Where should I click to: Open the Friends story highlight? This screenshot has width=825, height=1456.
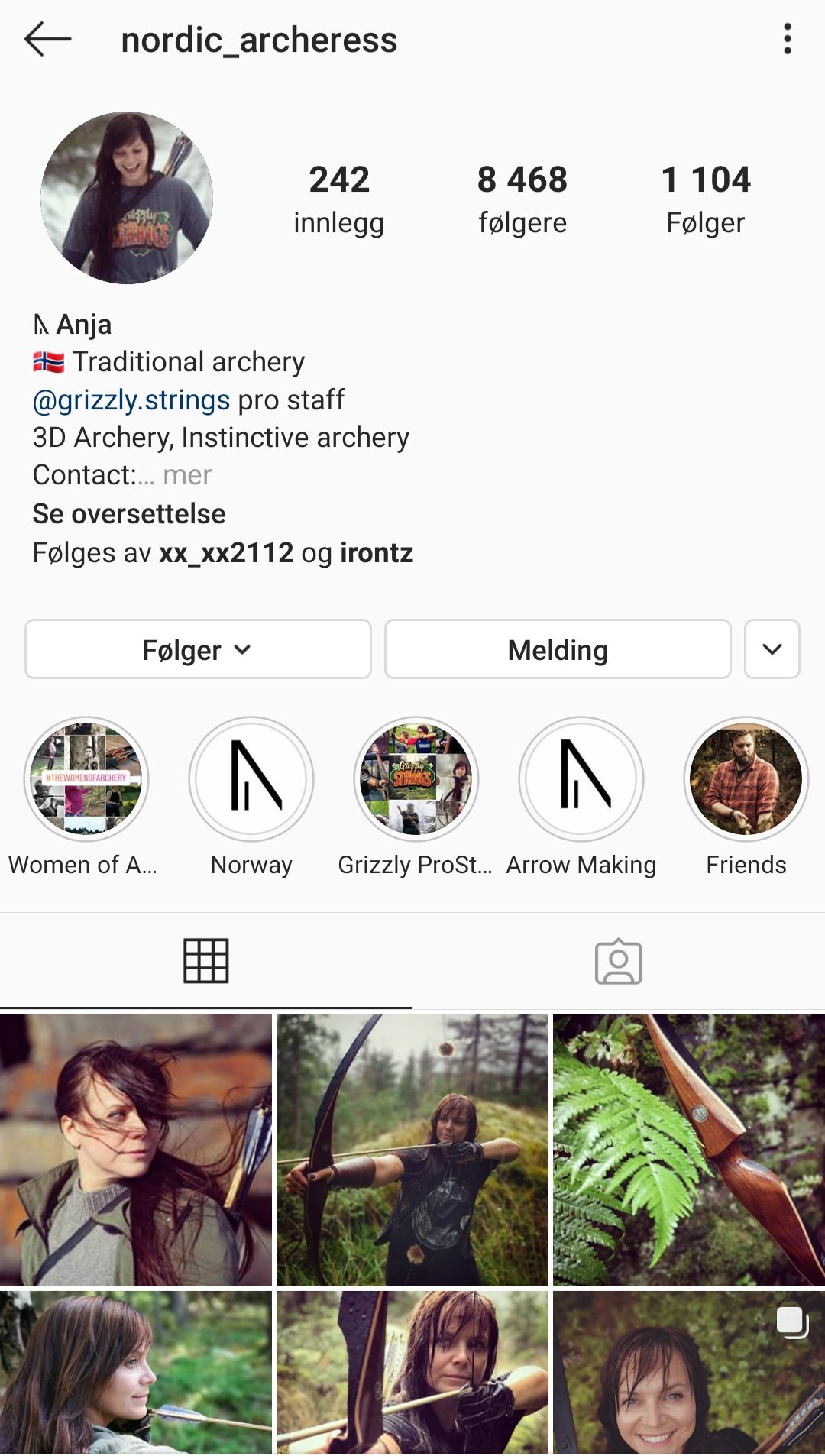pos(746,779)
